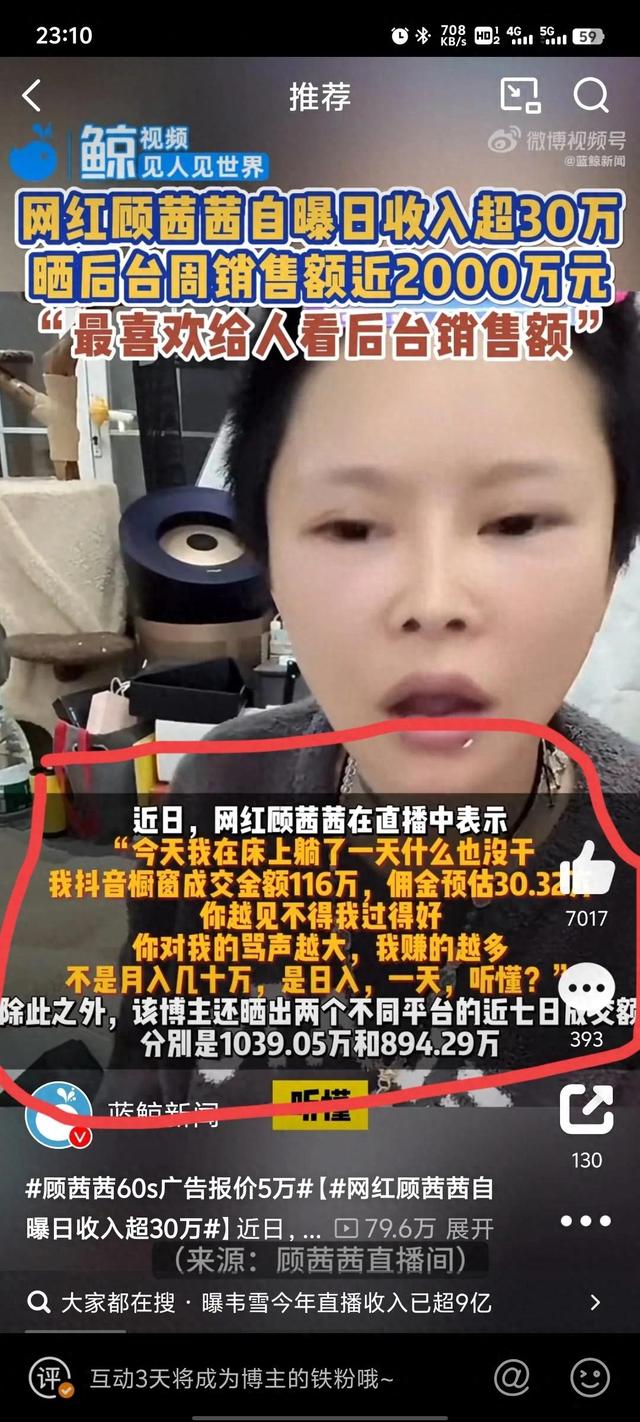This screenshot has height=1422, width=640.
Task: Mention someone with the @ icon
Action: click(x=512, y=1378)
